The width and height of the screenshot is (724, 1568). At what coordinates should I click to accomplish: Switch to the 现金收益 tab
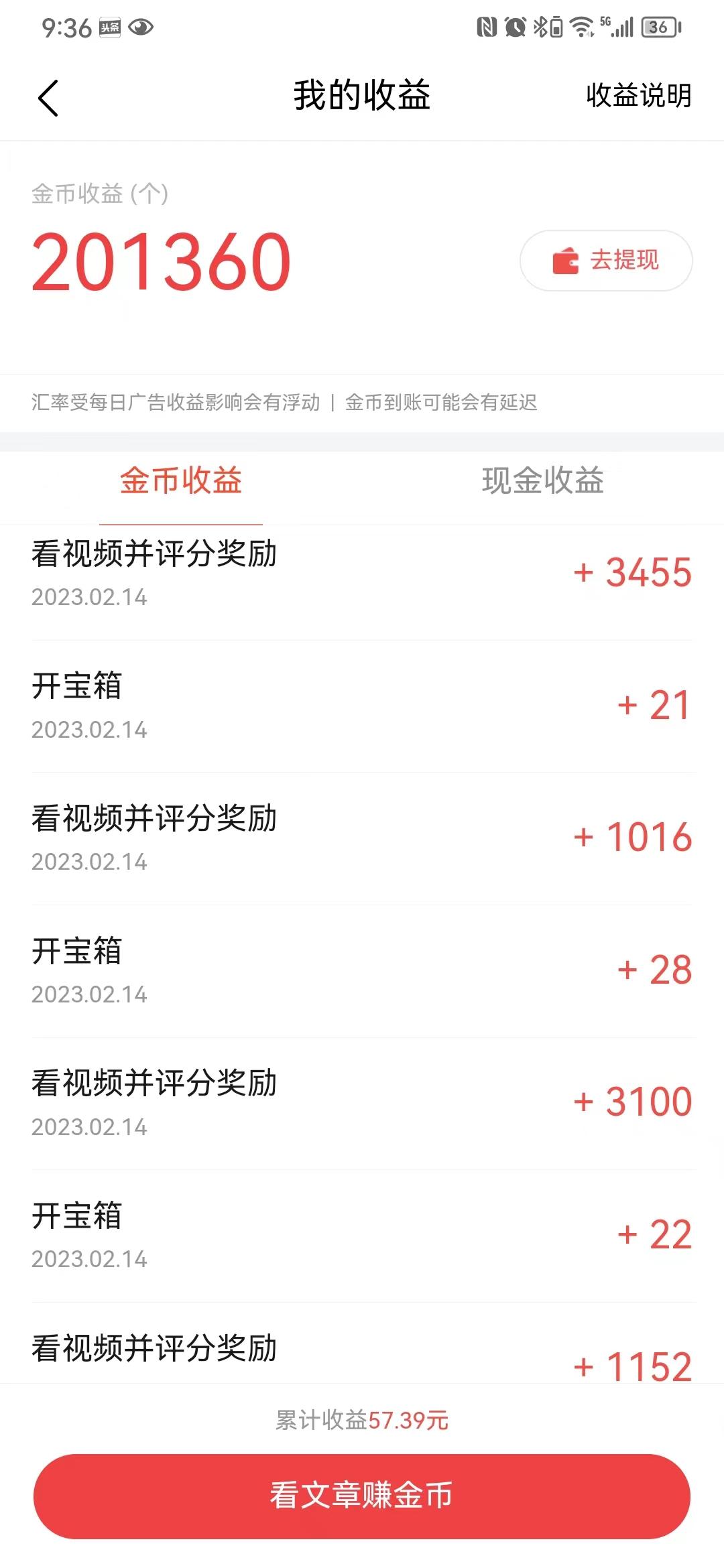(x=542, y=480)
